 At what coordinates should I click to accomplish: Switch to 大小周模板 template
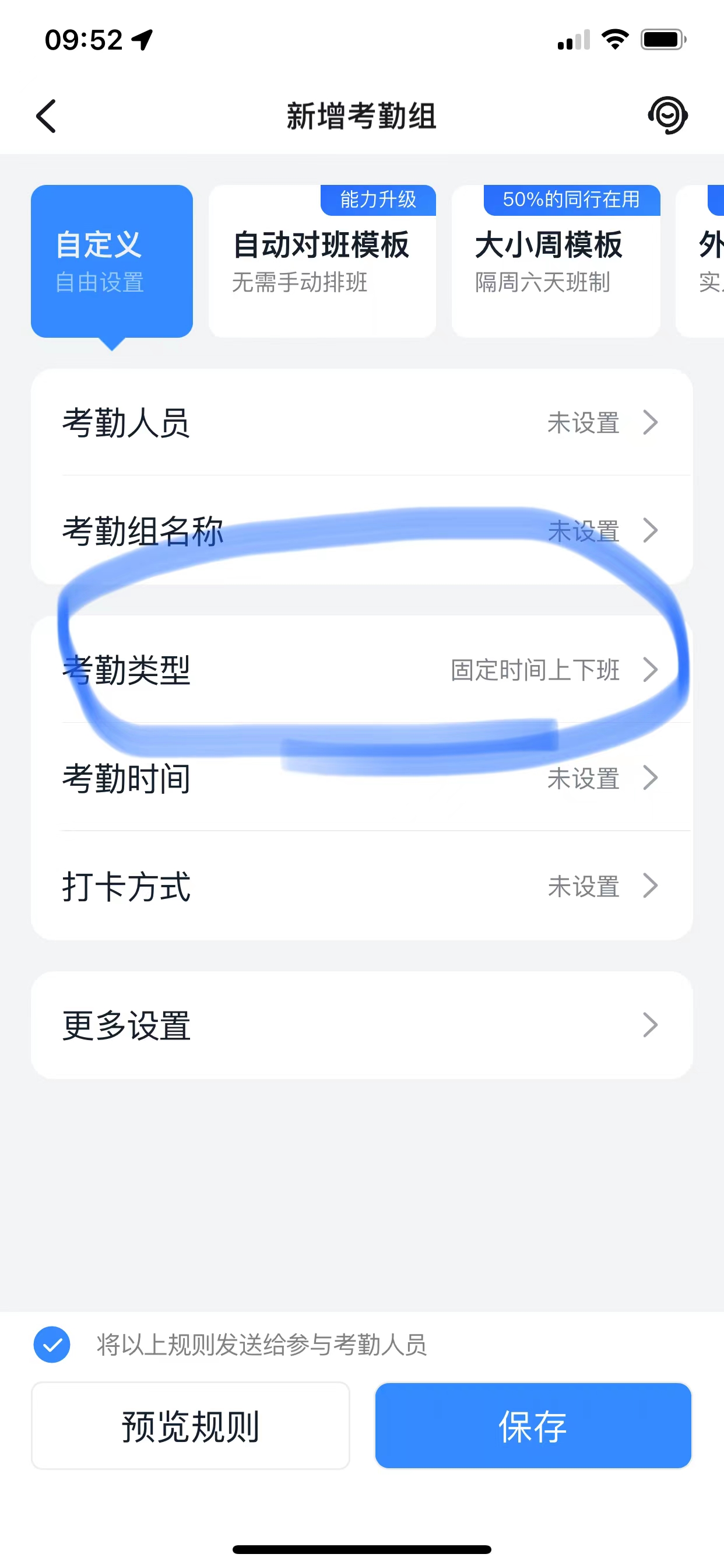pos(556,262)
